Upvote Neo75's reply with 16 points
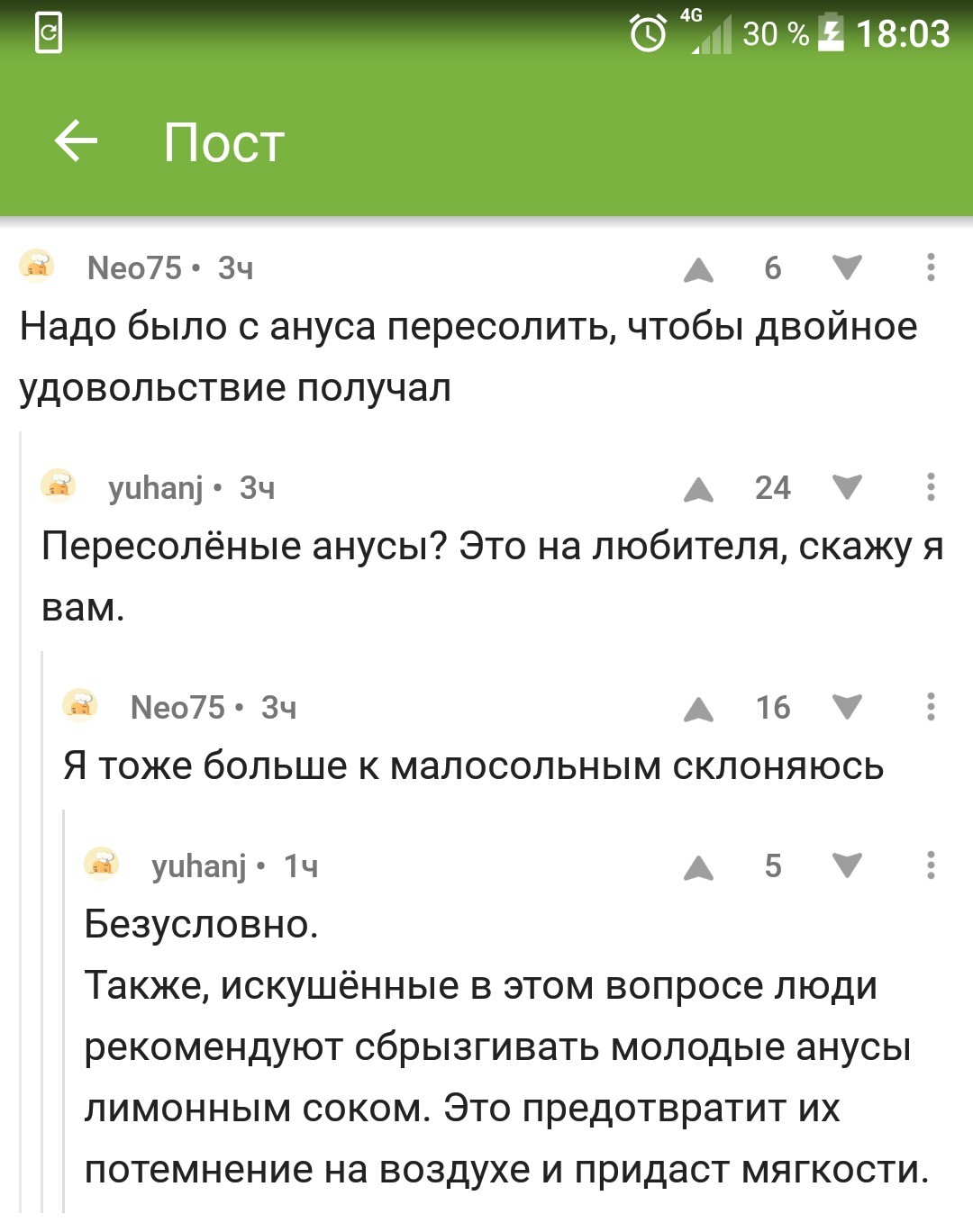Screen dimensions: 973x1232 [x=698, y=709]
